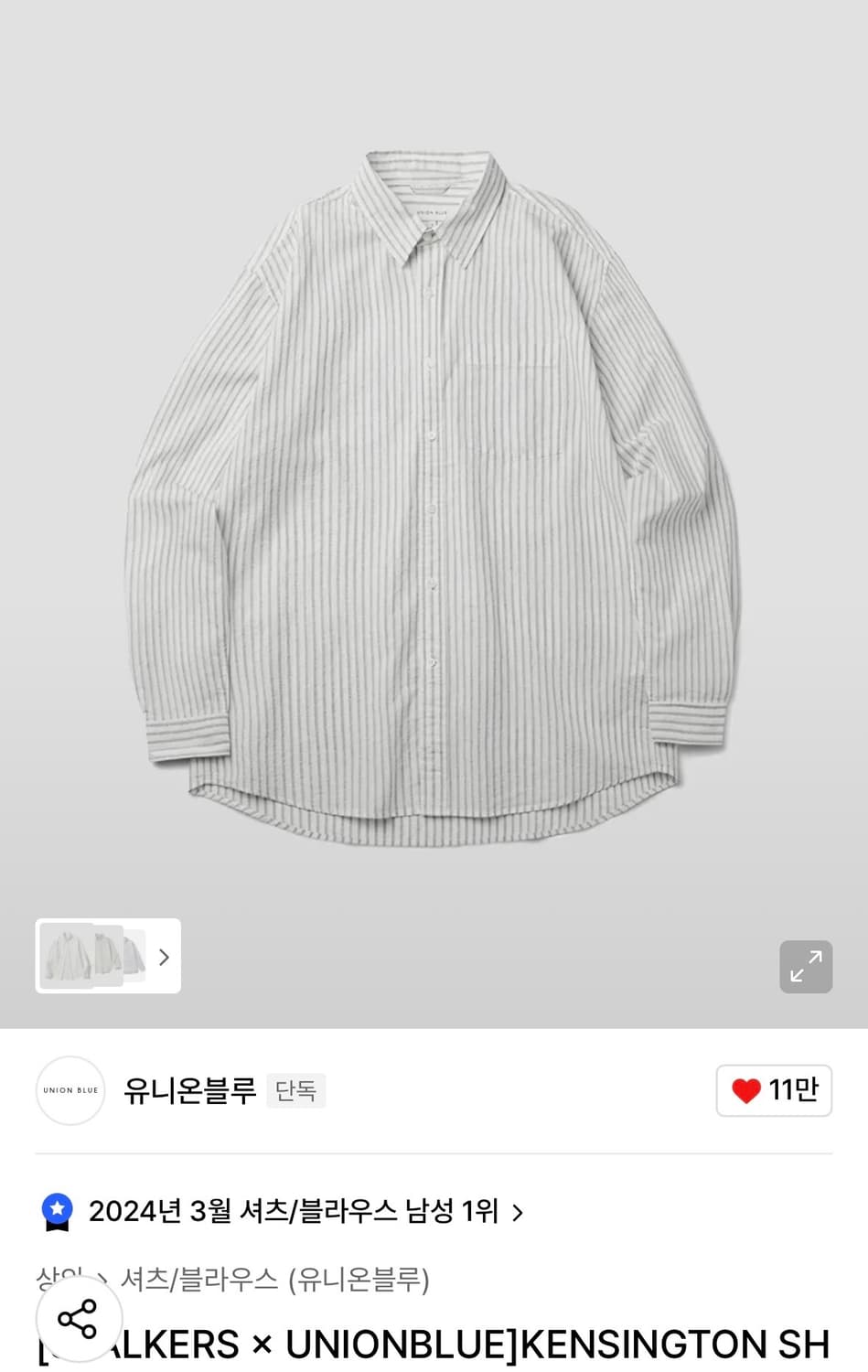Click the fullscreen arrows icon on the image

805,967
